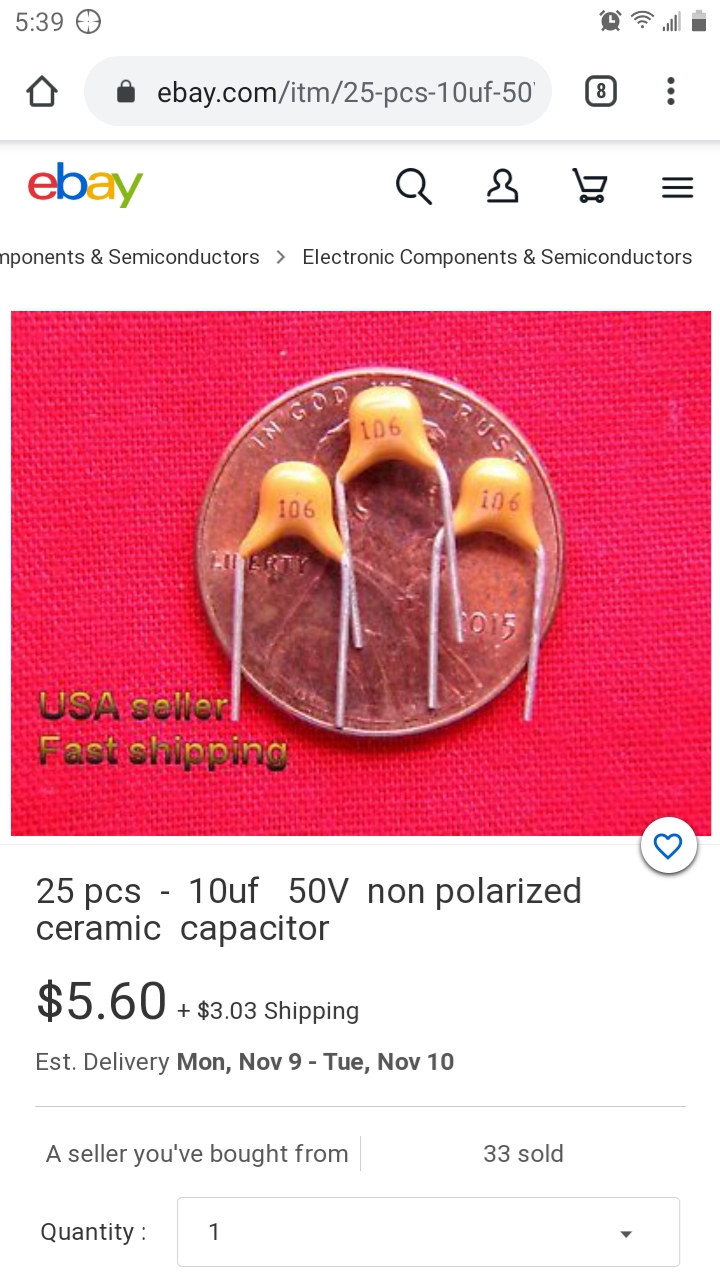The width and height of the screenshot is (720, 1280).
Task: Go to the eBay homepage logo
Action: point(85,185)
